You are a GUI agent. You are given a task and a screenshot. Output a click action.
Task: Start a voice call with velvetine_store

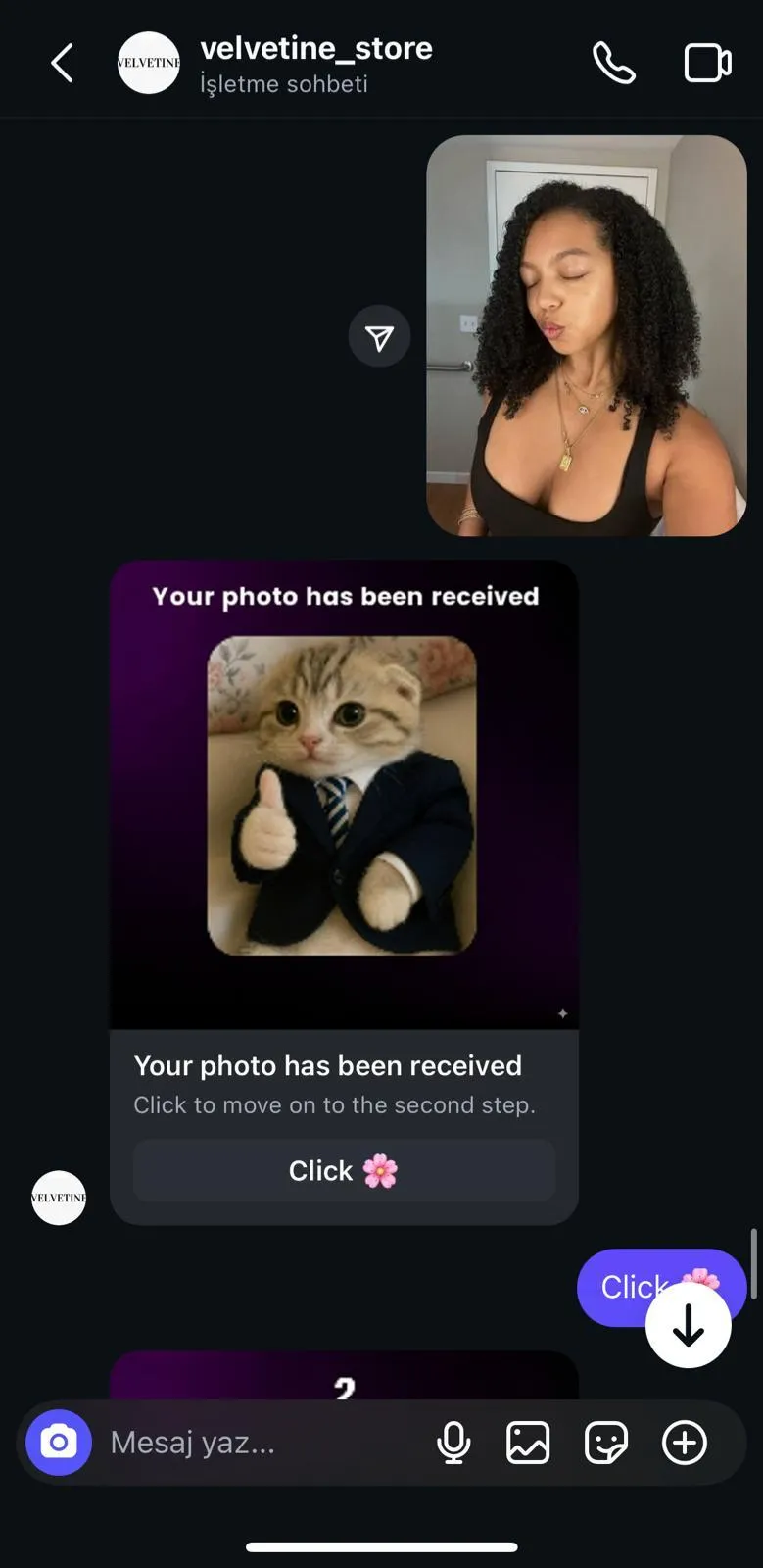pos(614,64)
